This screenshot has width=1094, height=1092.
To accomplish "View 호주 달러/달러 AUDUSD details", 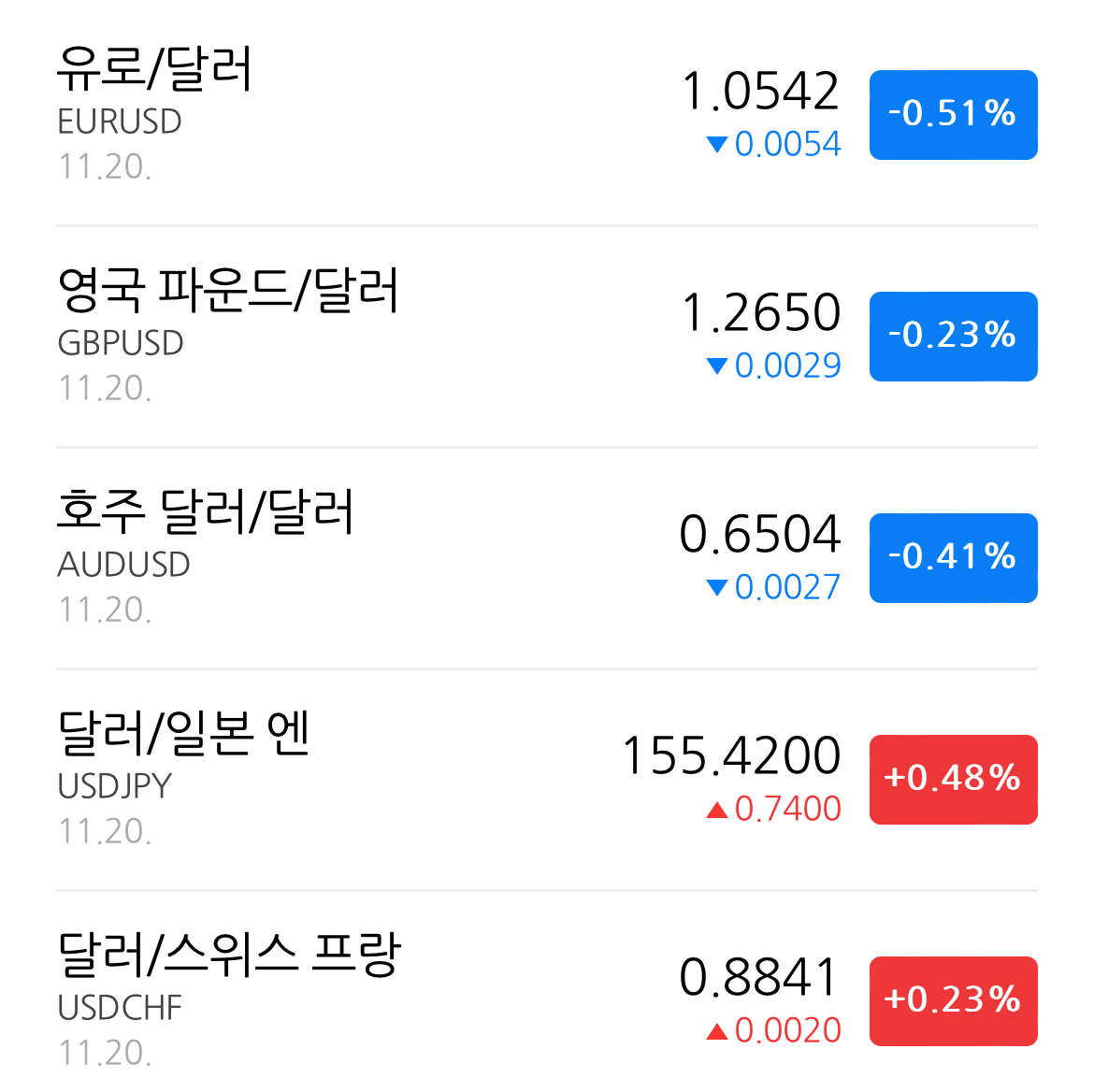I will pyautogui.click(x=547, y=557).
